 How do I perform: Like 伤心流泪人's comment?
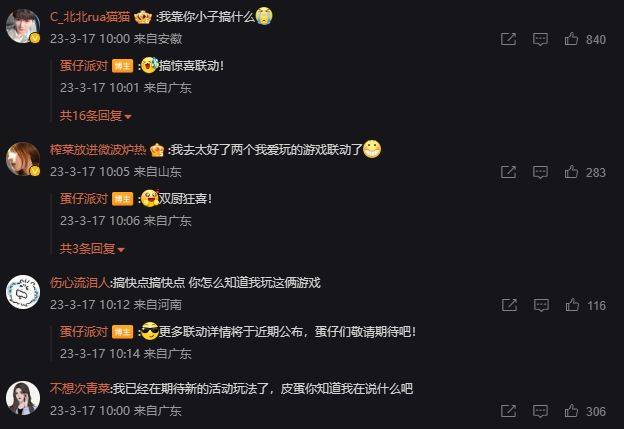coord(572,305)
